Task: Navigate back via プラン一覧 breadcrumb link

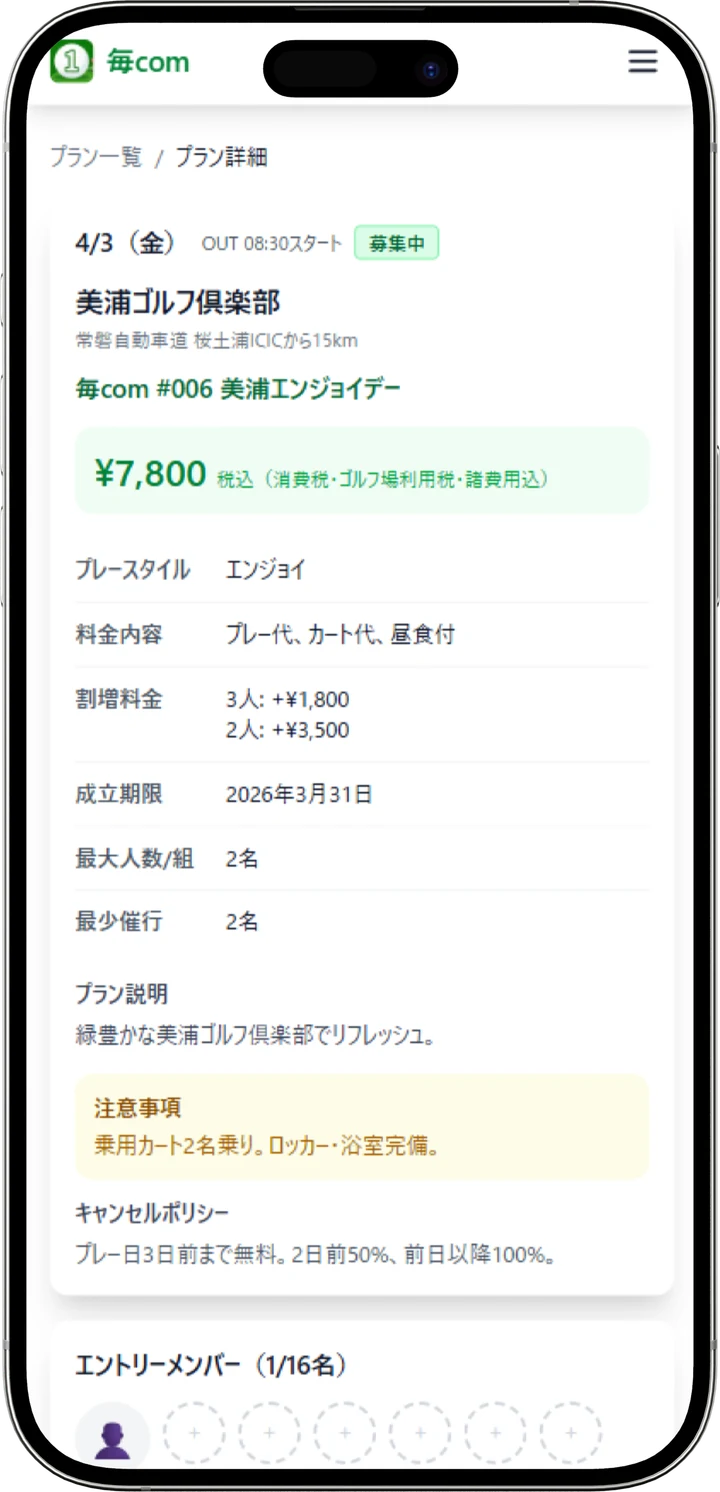Action: [x=96, y=157]
